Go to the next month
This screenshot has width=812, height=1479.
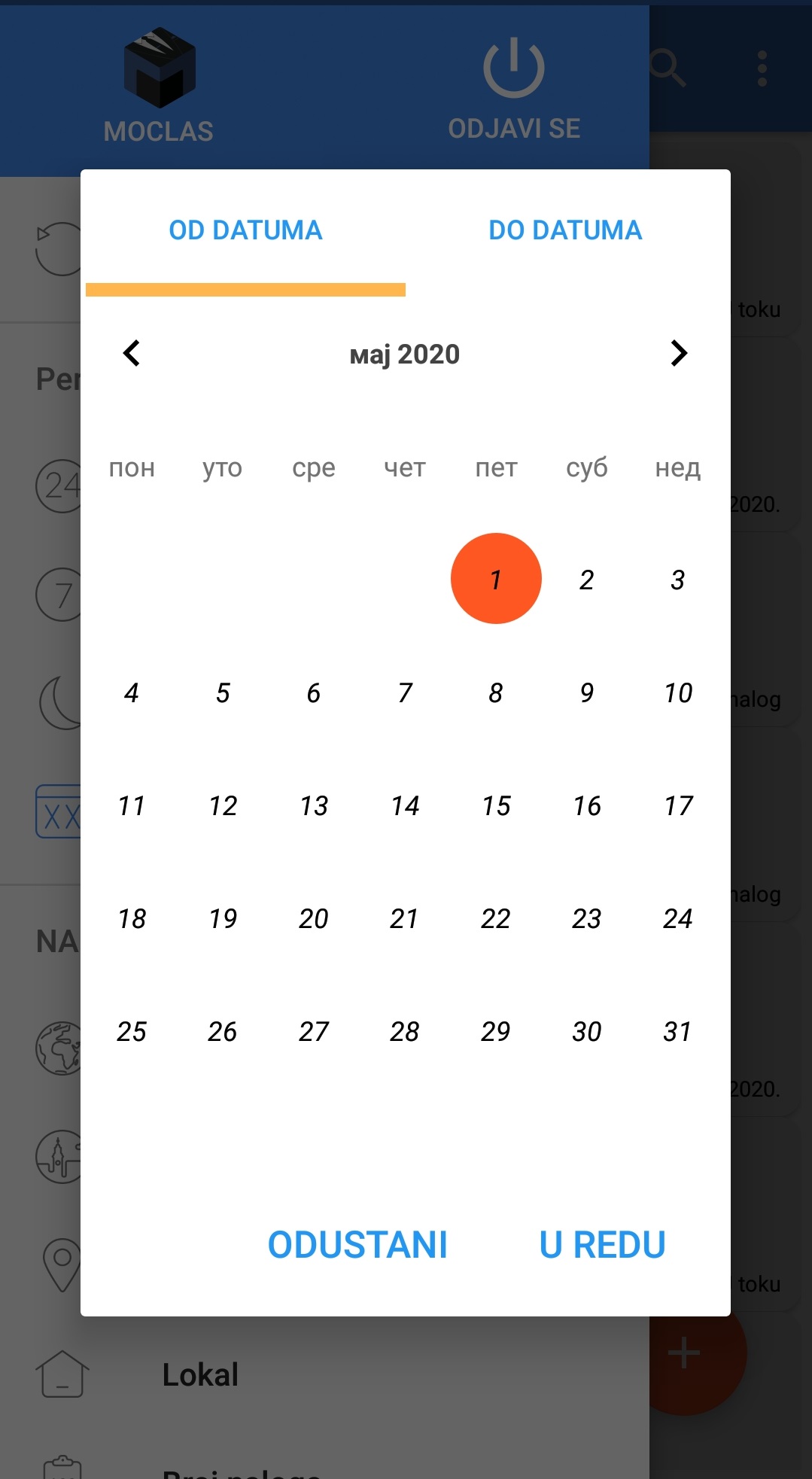[x=679, y=353]
